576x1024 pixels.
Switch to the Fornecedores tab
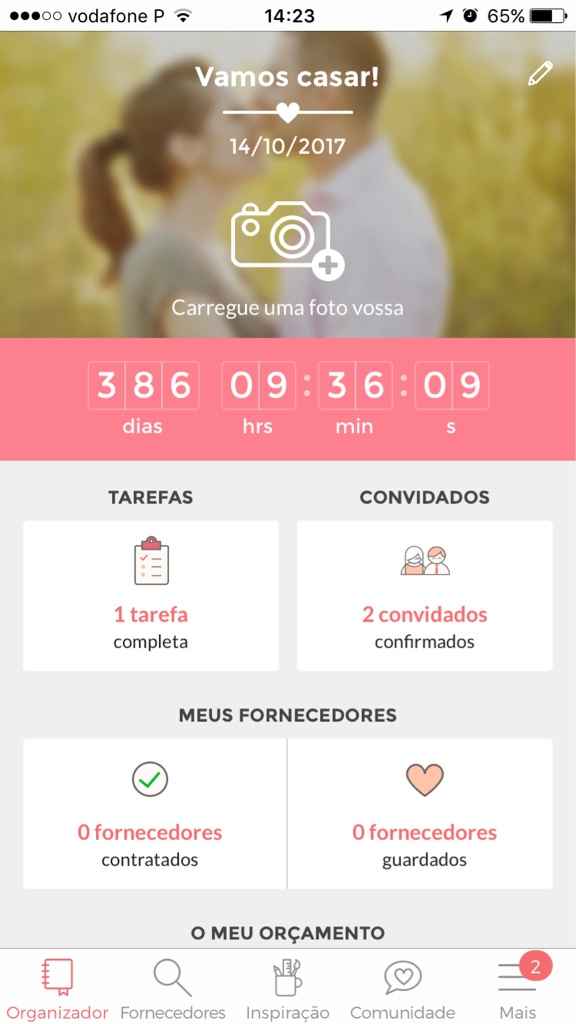coord(173,987)
